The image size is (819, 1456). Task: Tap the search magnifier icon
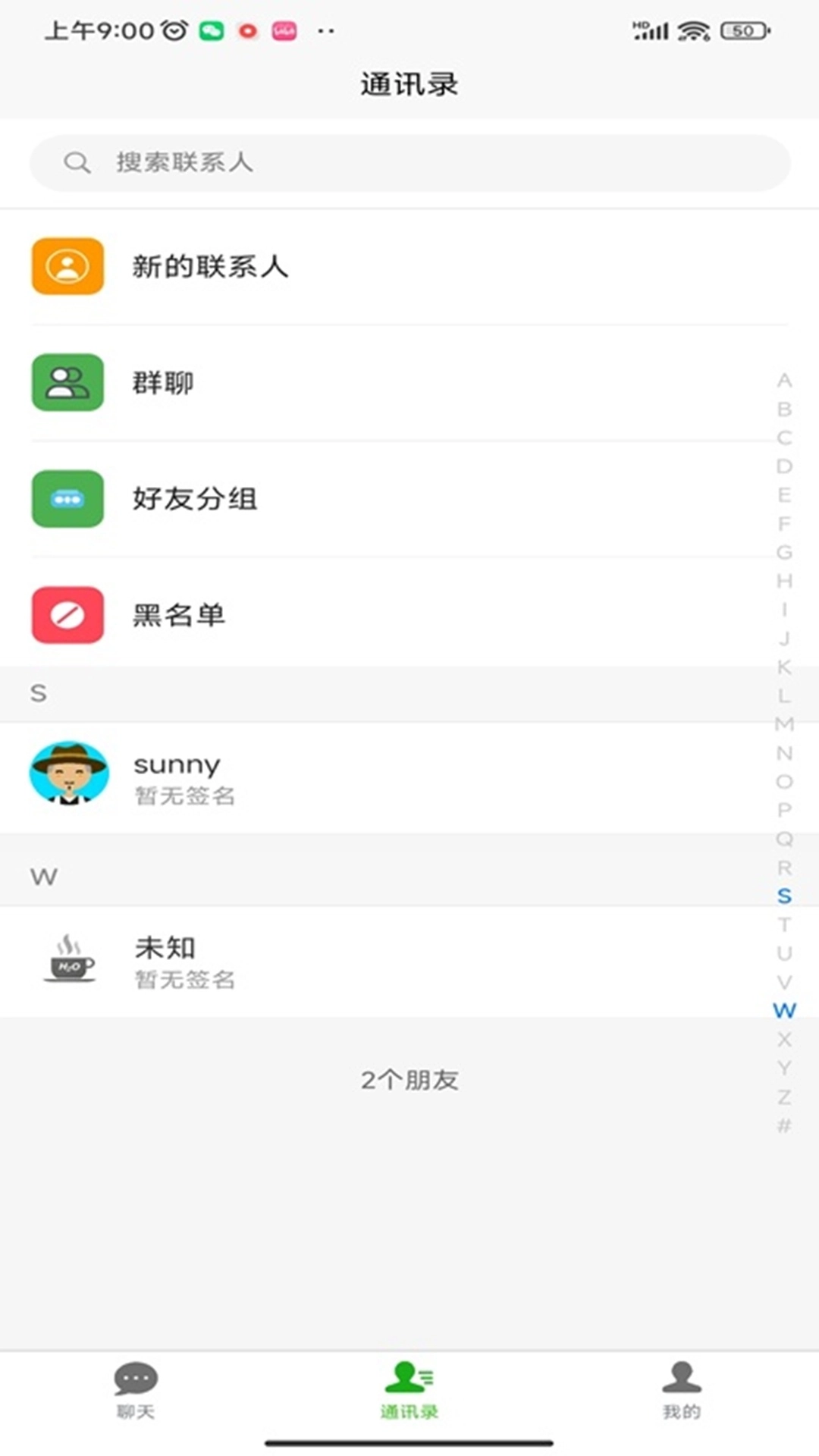point(78,162)
